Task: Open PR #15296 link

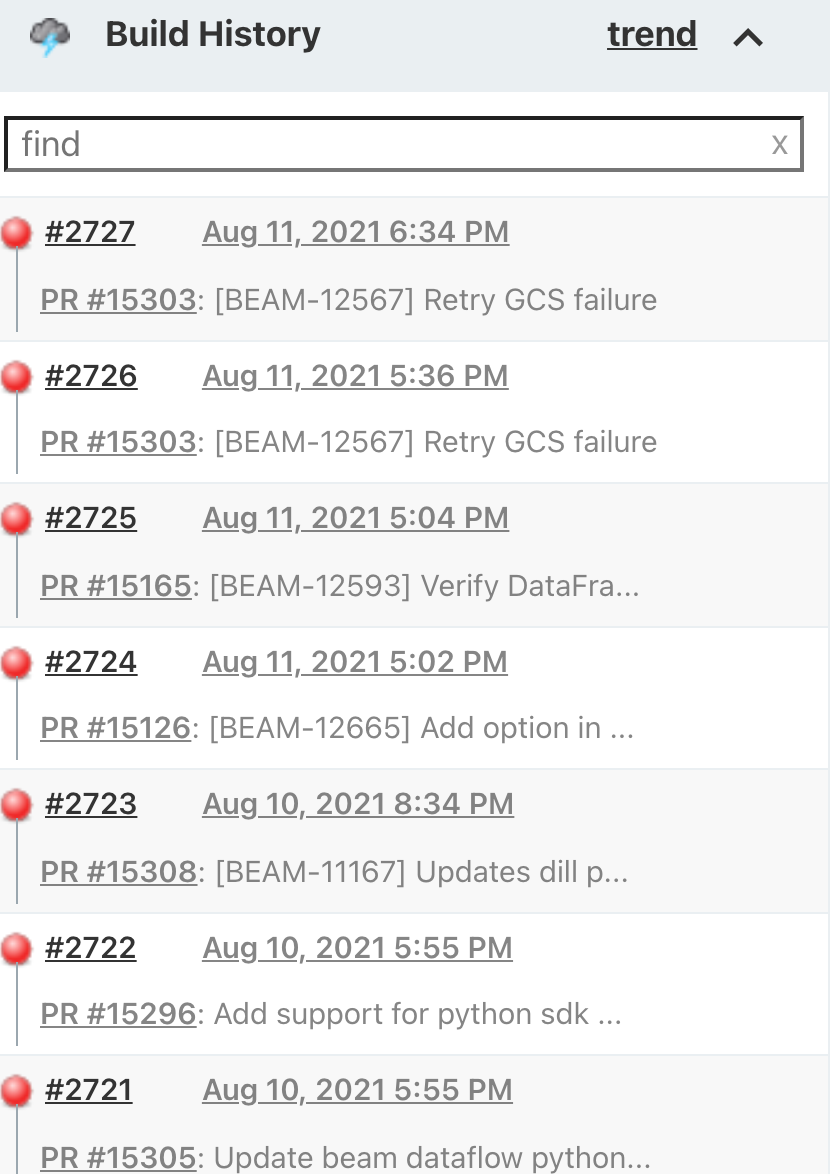Action: point(118,1014)
